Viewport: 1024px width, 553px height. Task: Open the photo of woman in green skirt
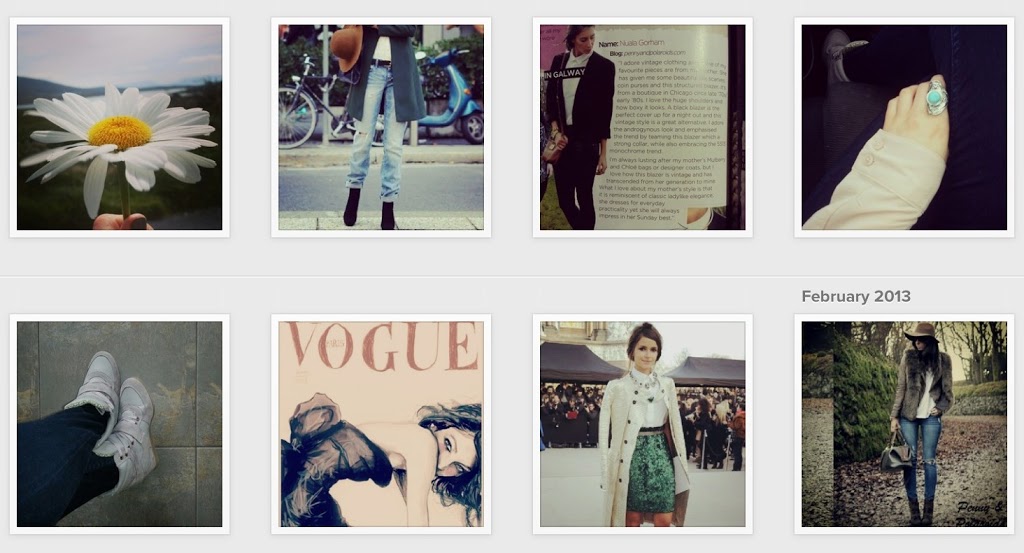(642, 424)
